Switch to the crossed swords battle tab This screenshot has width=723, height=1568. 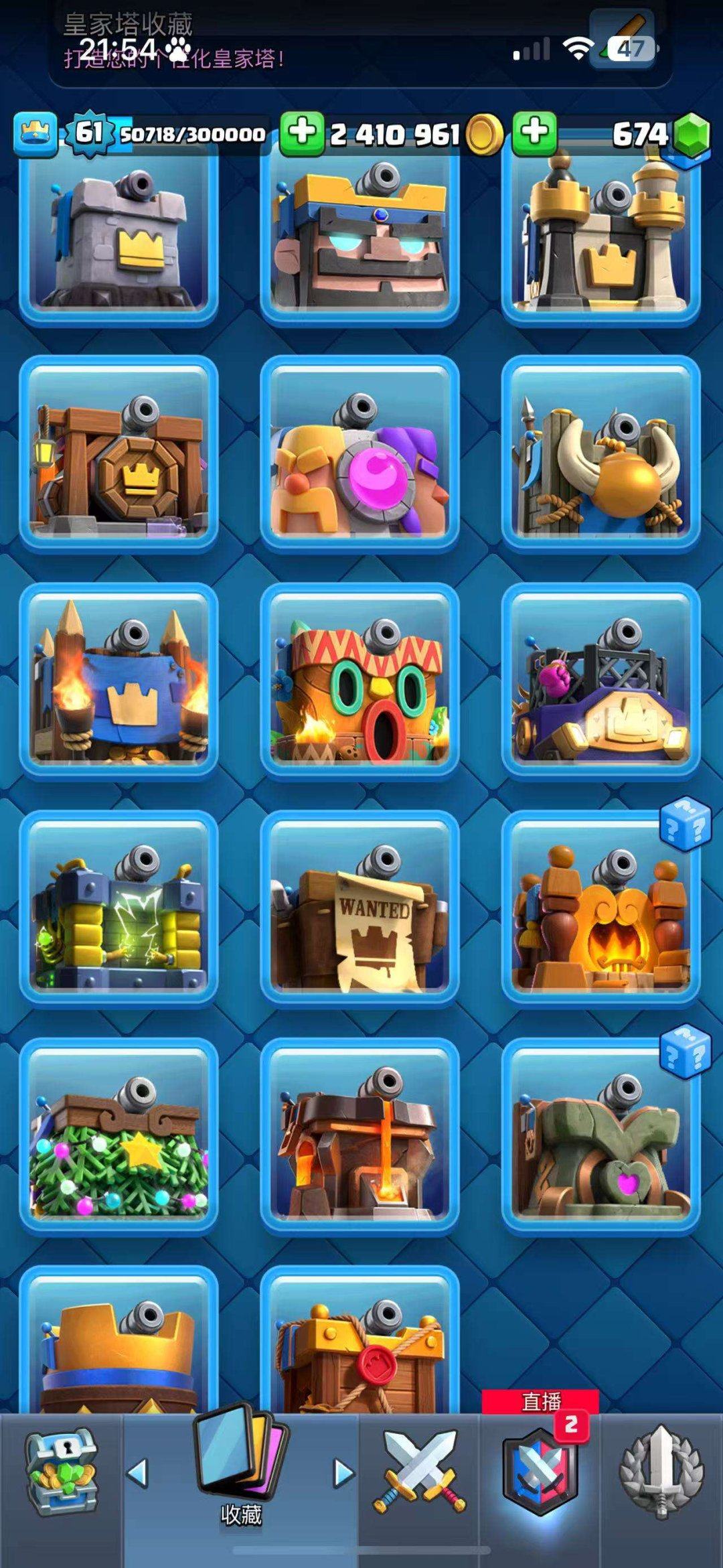419,1472
